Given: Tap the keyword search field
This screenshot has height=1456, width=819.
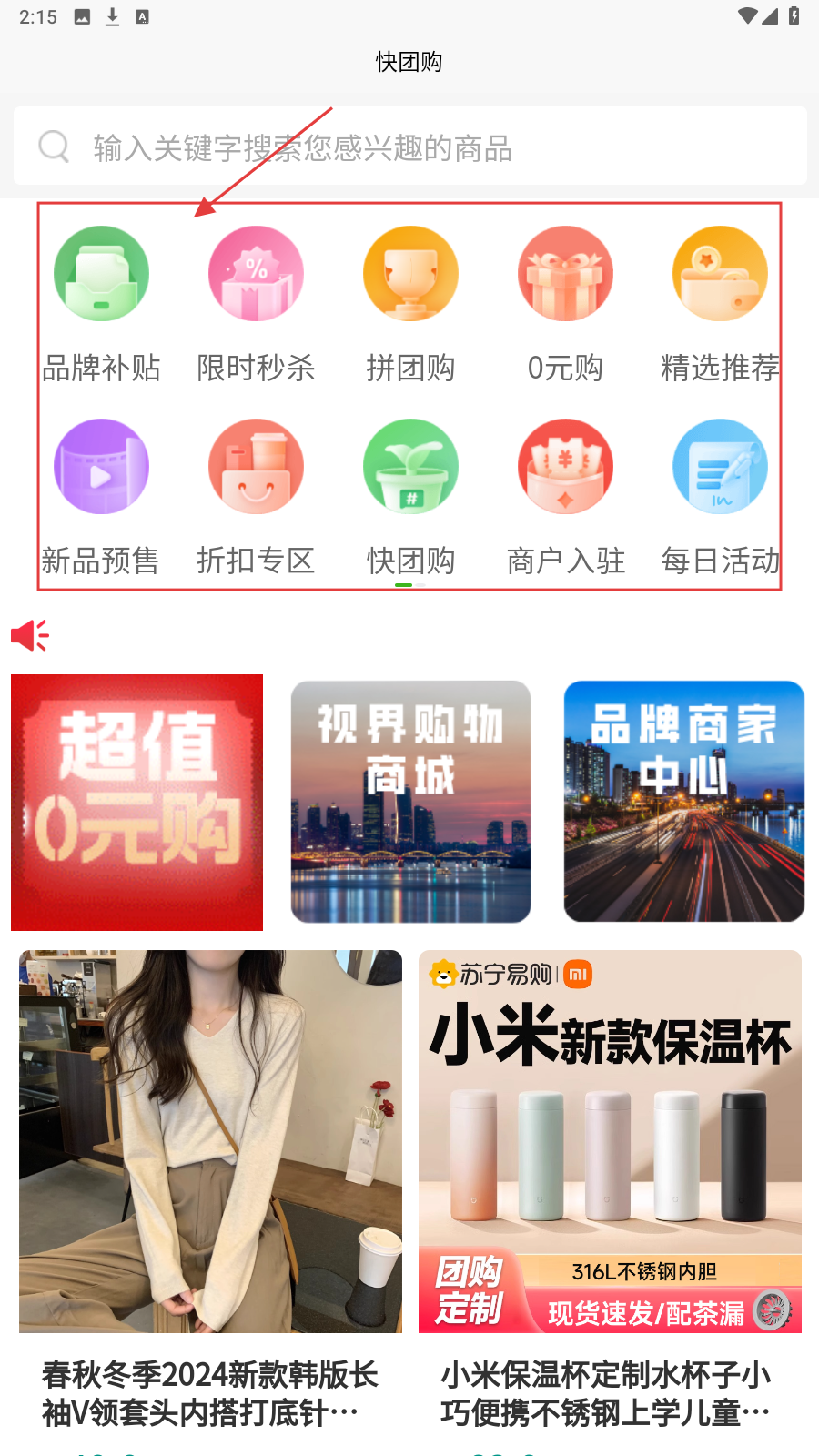Looking at the screenshot, I should [x=409, y=147].
